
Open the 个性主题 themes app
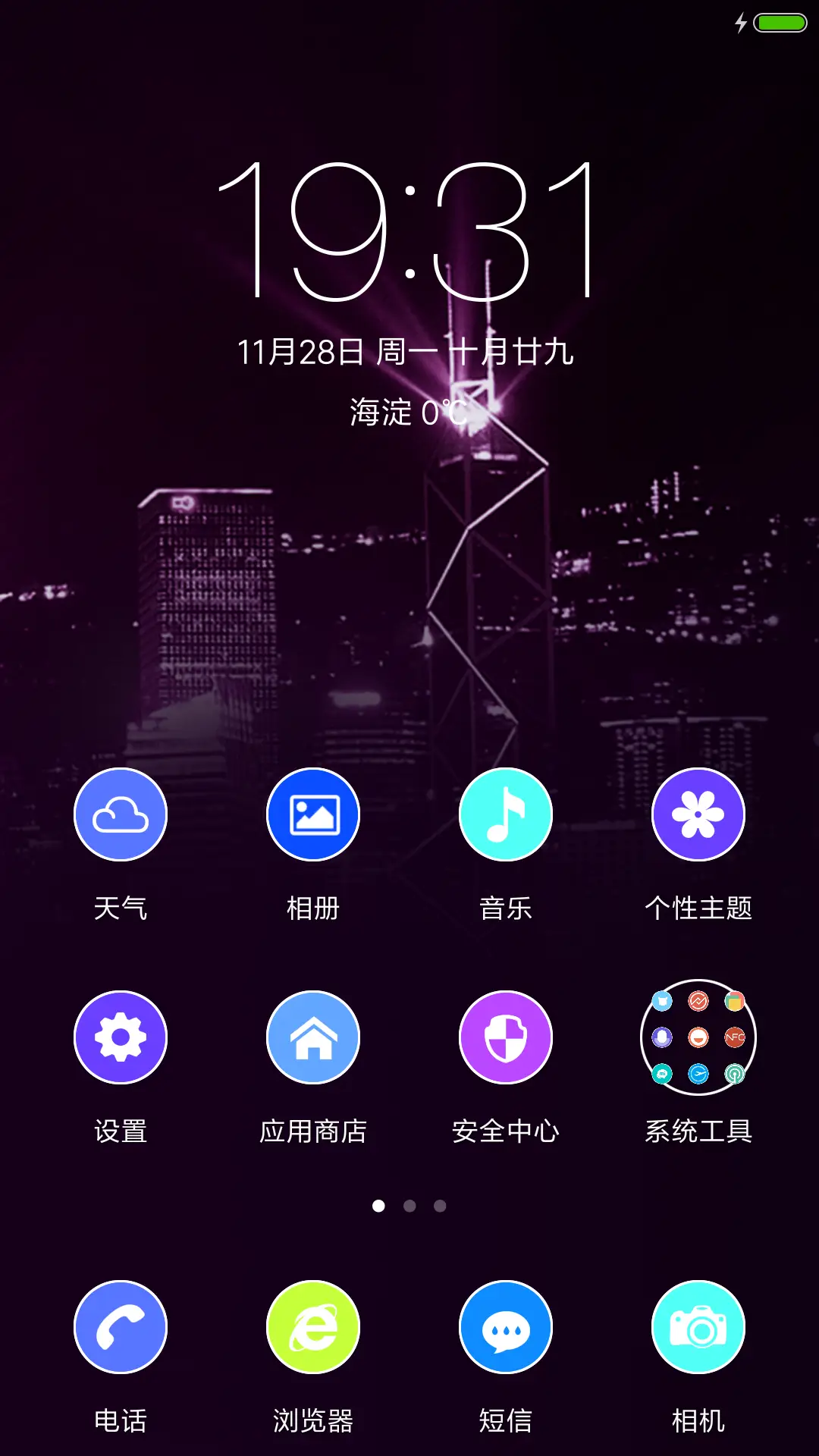[698, 813]
